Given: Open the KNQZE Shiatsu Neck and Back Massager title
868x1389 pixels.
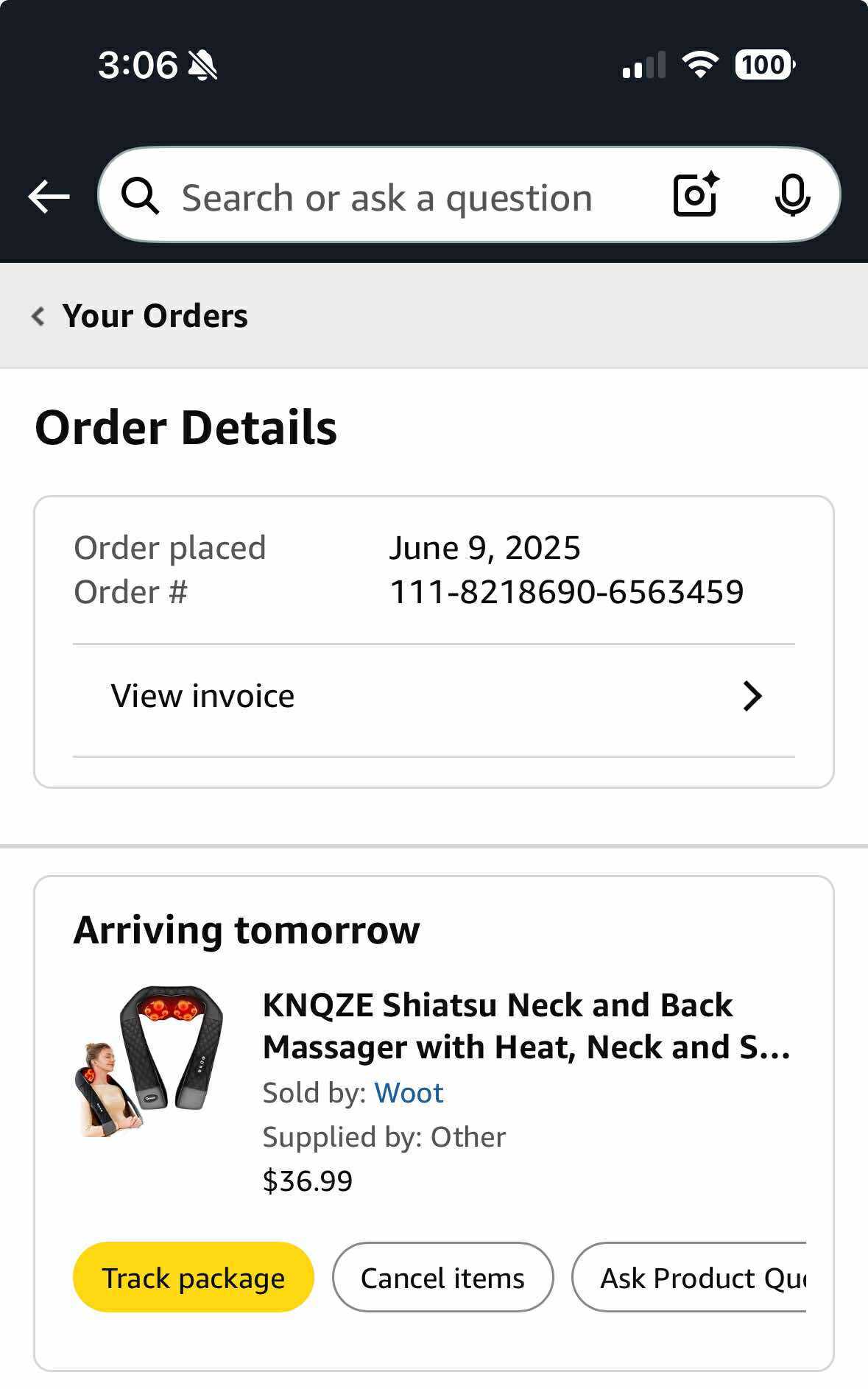Looking at the screenshot, I should [x=526, y=1026].
